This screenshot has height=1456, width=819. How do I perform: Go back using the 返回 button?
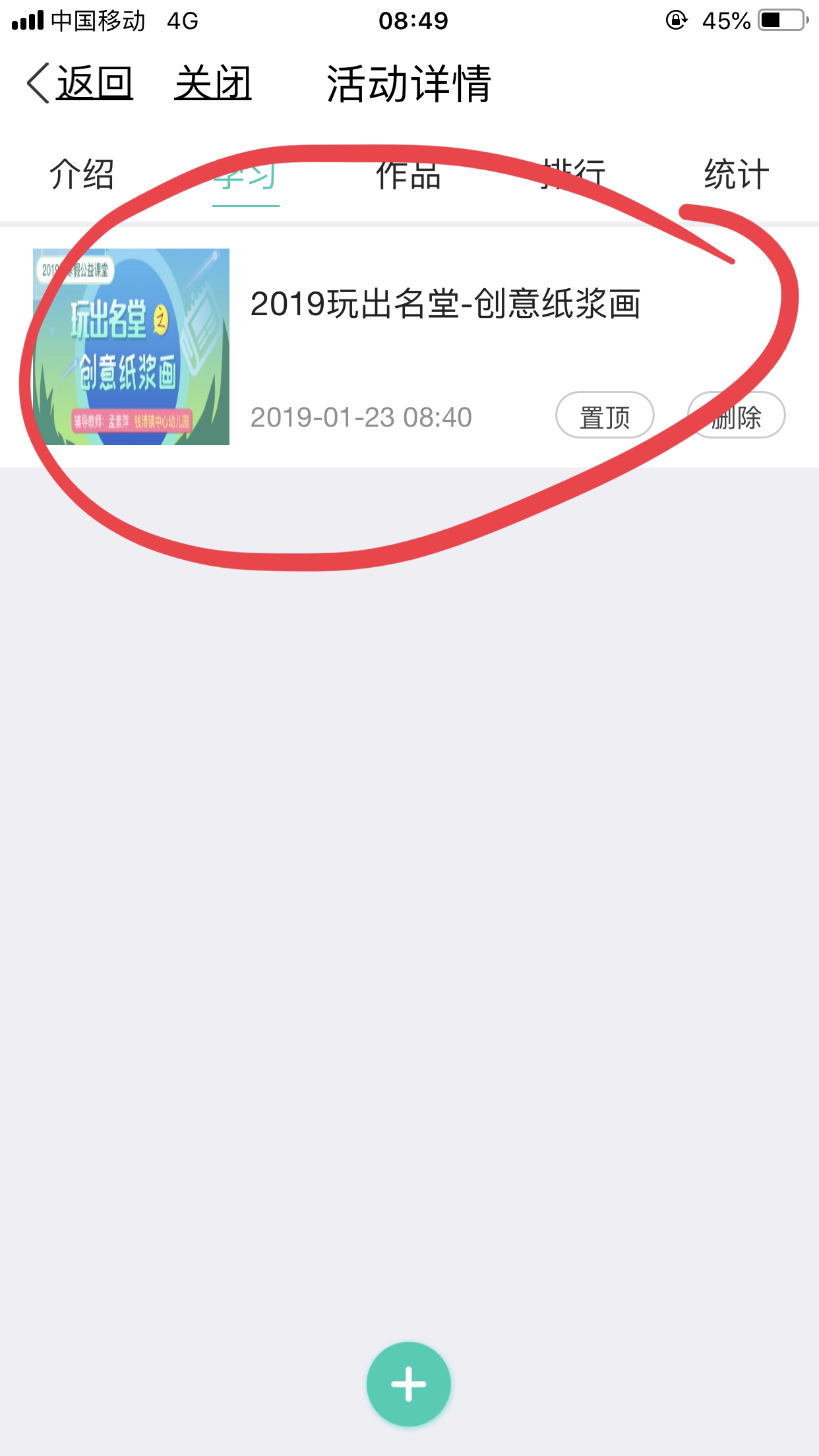coord(80,84)
